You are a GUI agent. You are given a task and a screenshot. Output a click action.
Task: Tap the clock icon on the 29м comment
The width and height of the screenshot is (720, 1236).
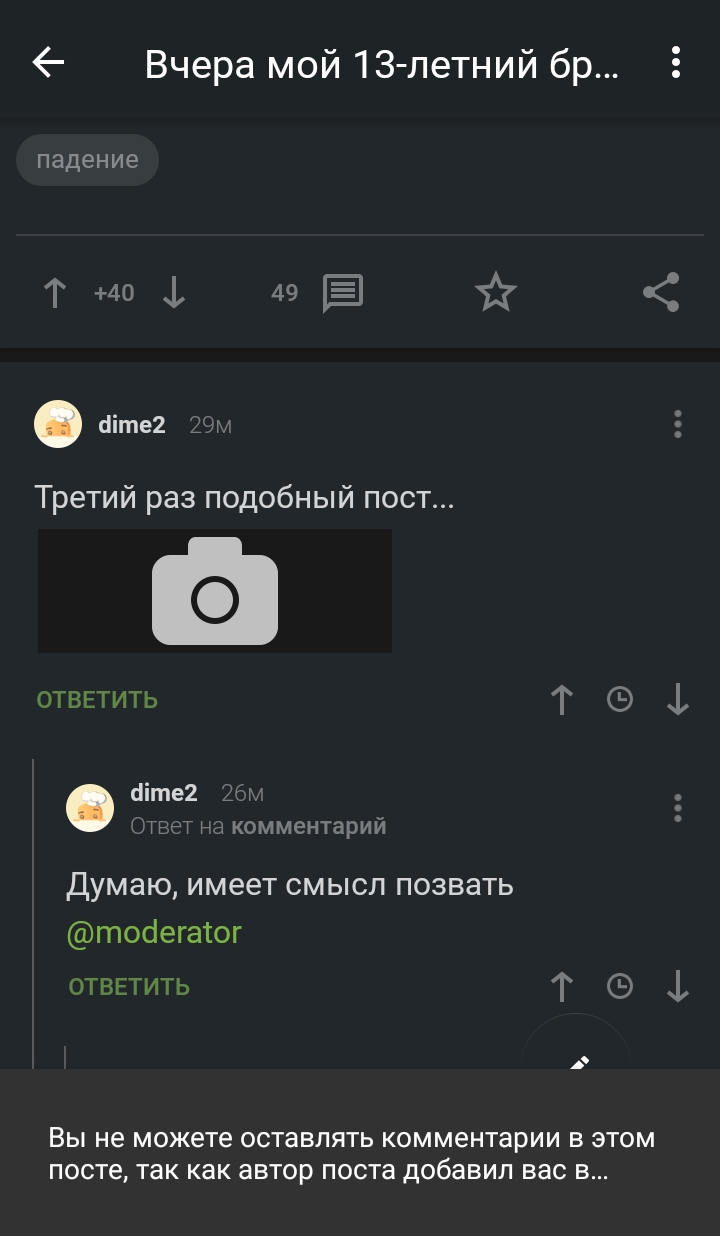[x=620, y=700]
